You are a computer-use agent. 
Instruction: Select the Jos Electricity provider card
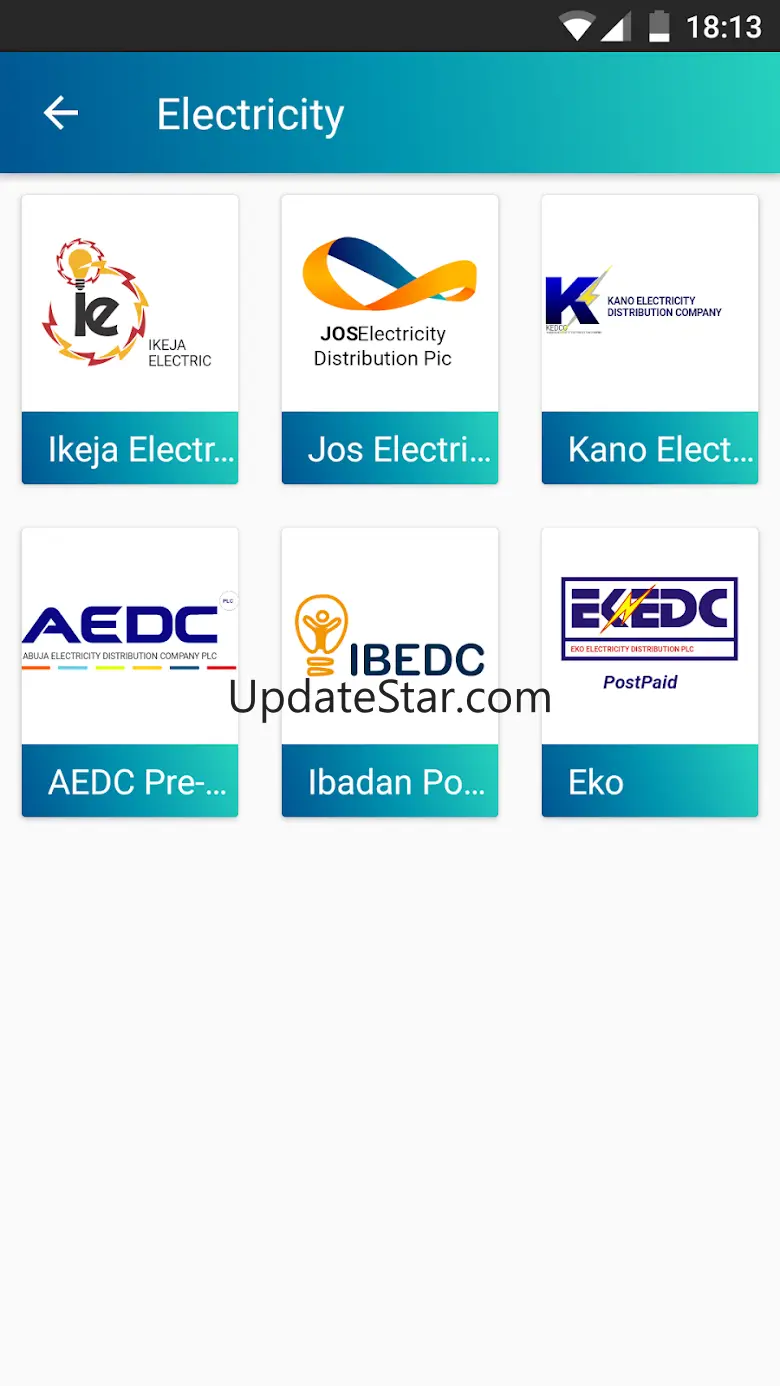coord(390,340)
